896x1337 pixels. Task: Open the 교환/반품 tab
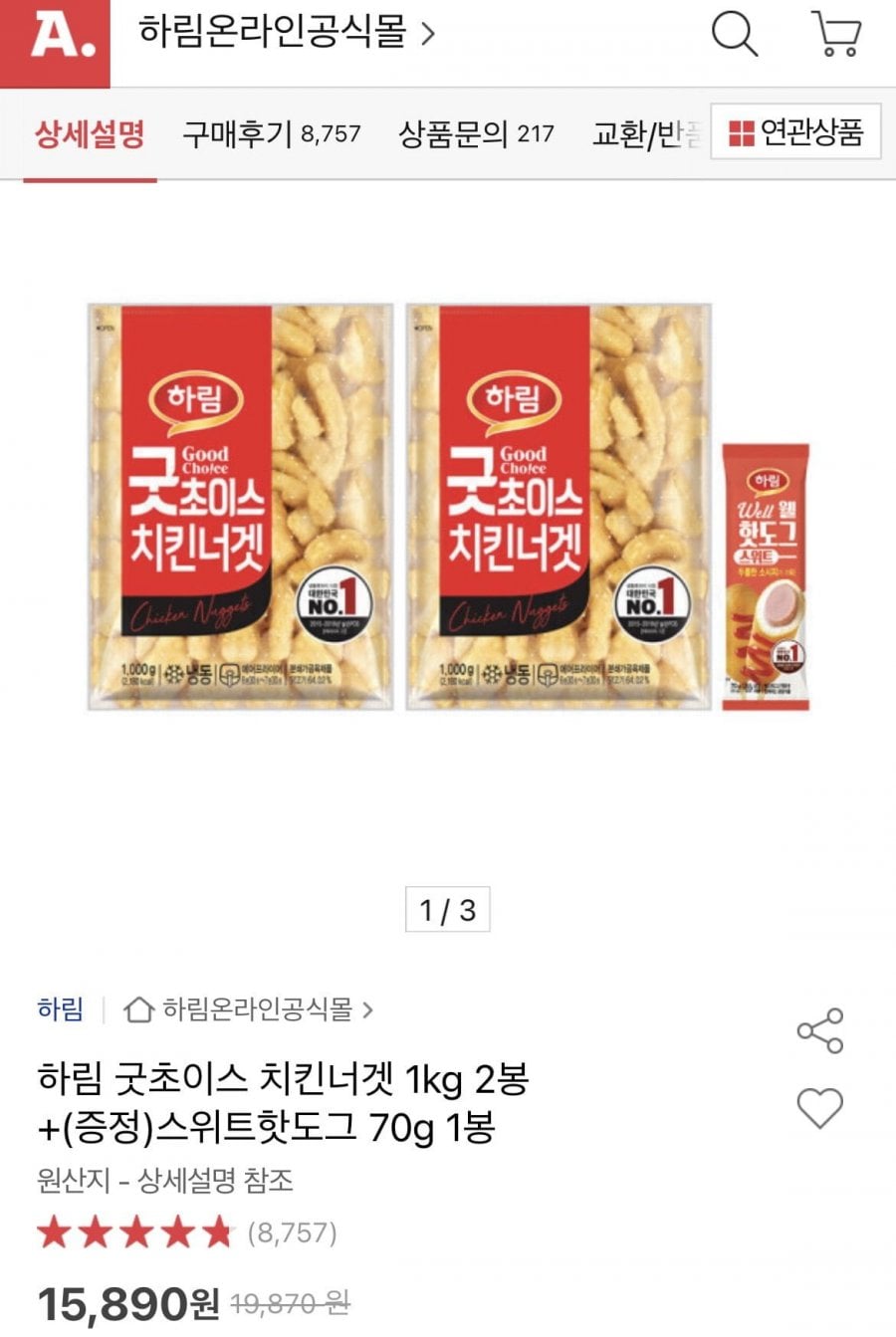pyautogui.click(x=647, y=133)
